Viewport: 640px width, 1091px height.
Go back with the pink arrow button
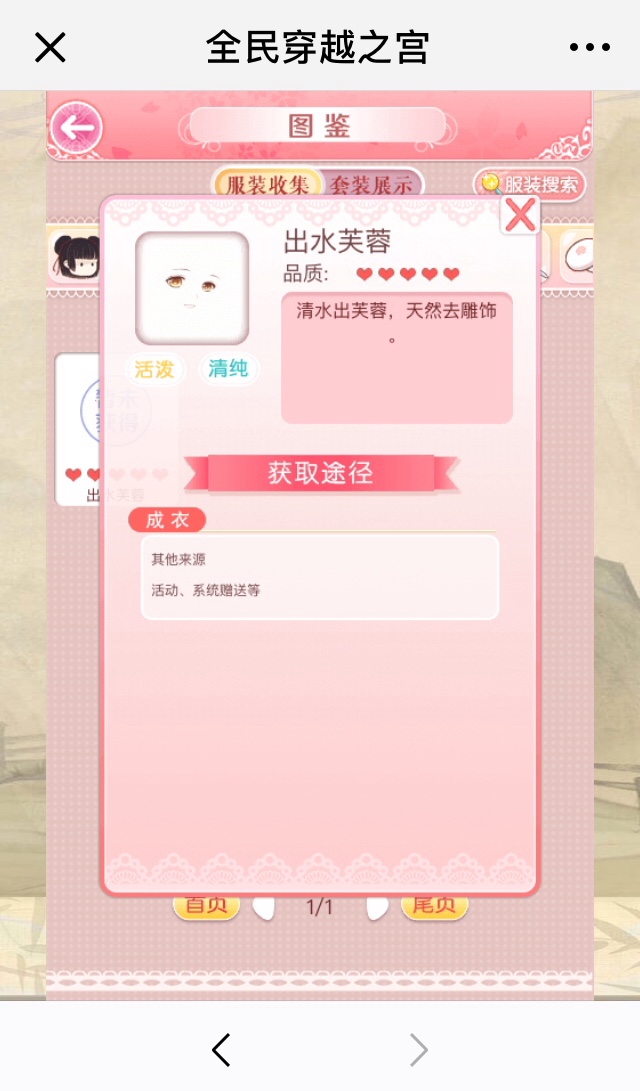(x=76, y=128)
